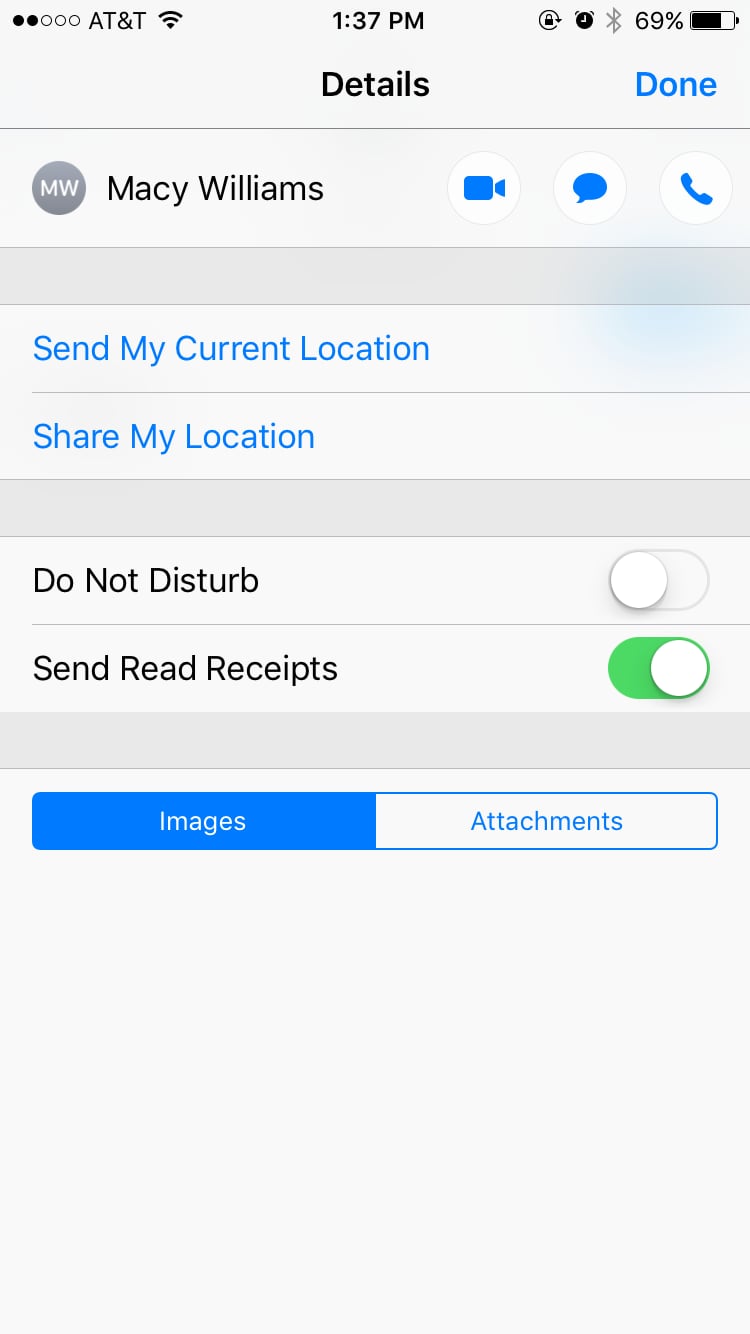Turn off Send Read Receipts
Viewport: 750px width, 1334px height.
pyautogui.click(x=659, y=668)
